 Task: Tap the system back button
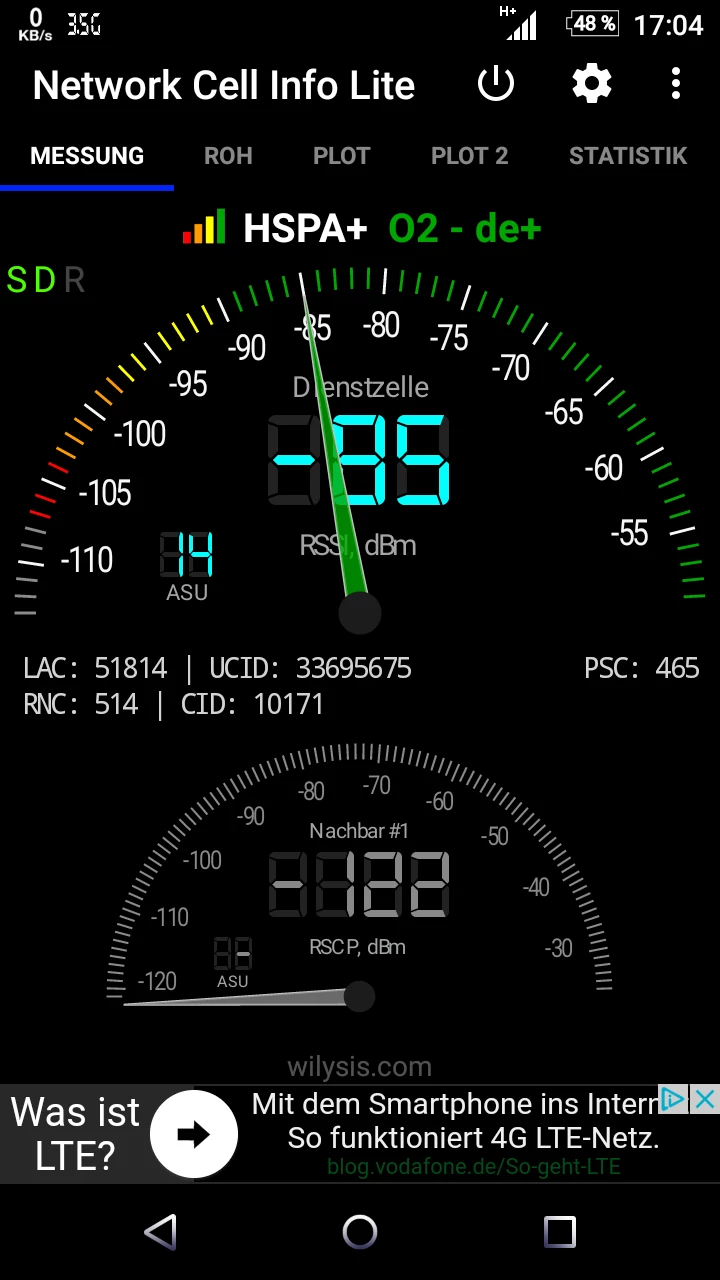pyautogui.click(x=160, y=1232)
